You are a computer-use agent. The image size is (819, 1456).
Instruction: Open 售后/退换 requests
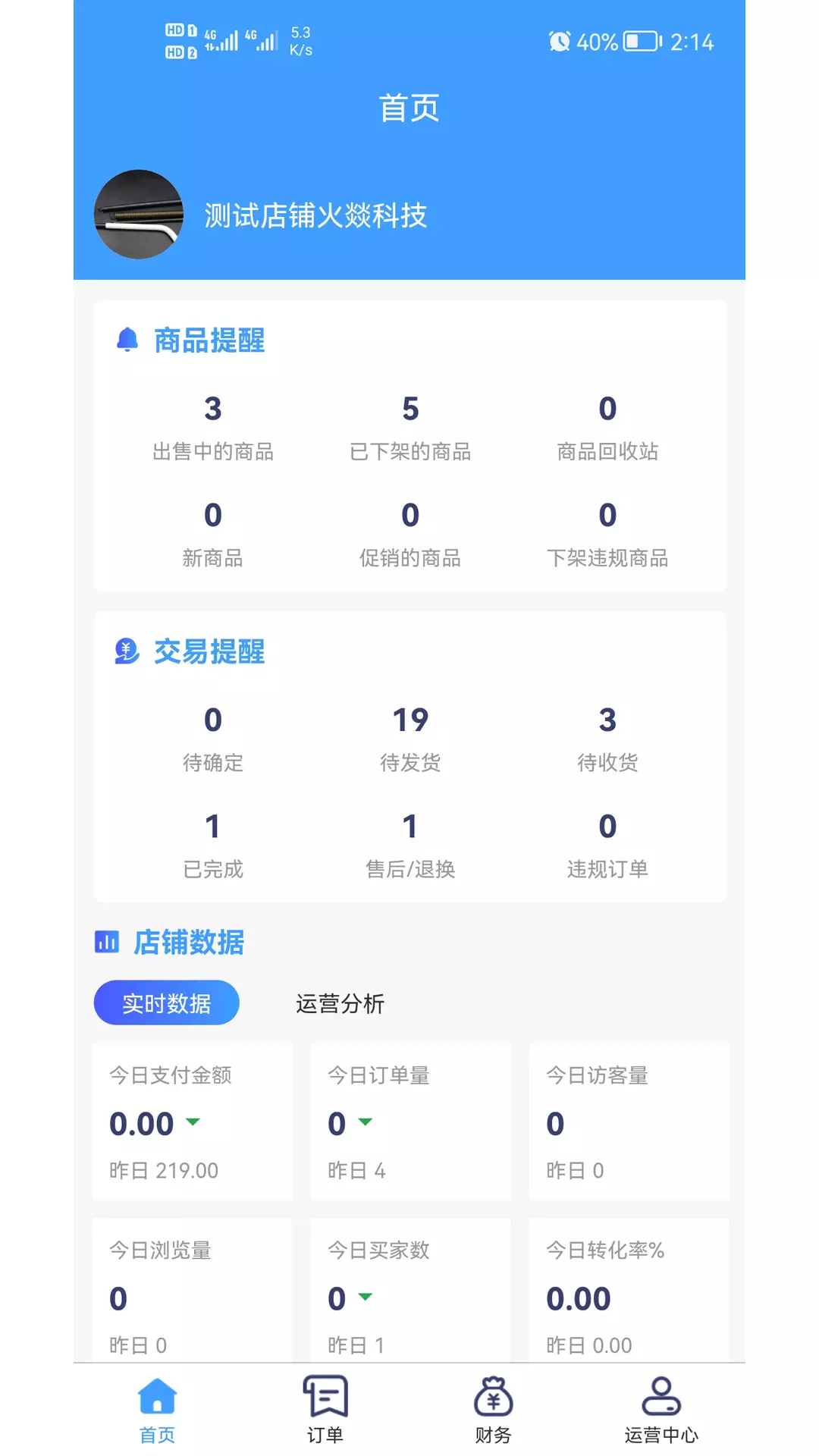[x=410, y=846]
